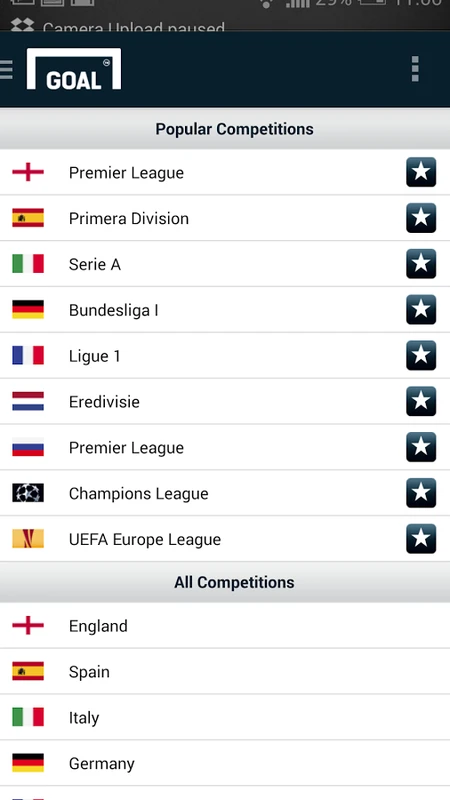The image size is (450, 800).
Task: Open the Bundesliga I competition
Action: pos(225,310)
